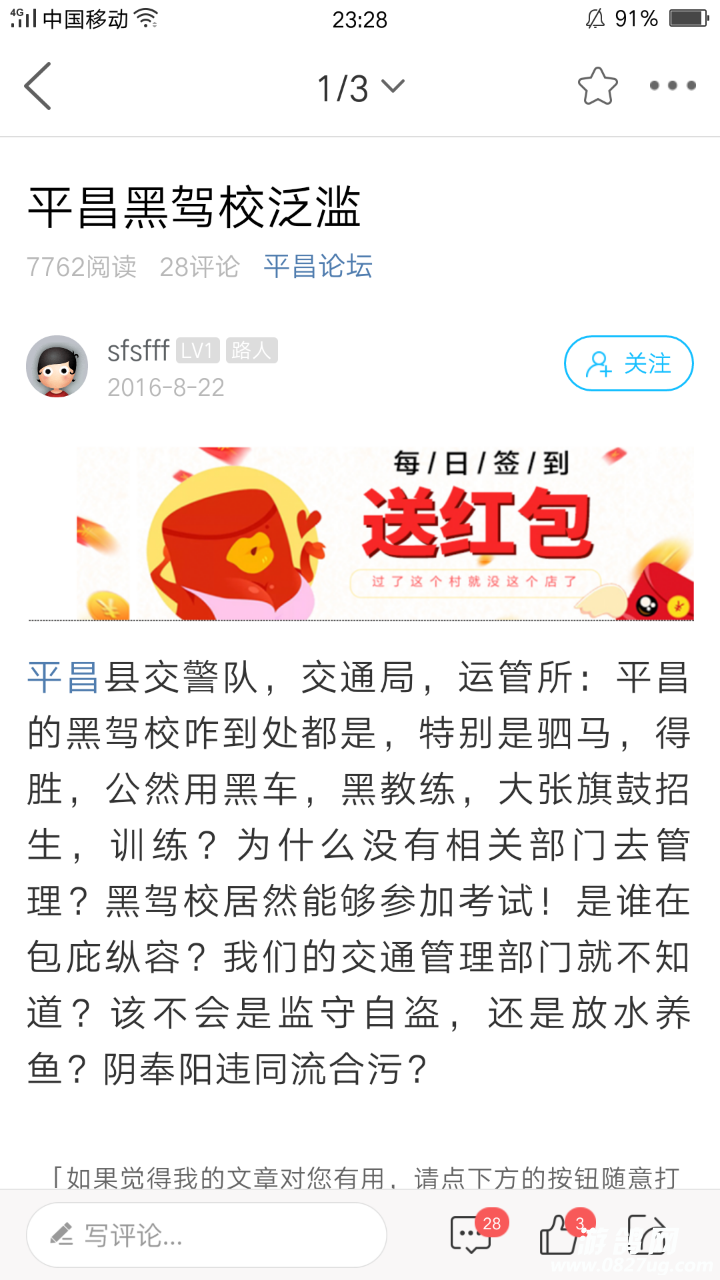720x1280 pixels.
Task: Tap the 写评论 comment field
Action: pos(206,1235)
